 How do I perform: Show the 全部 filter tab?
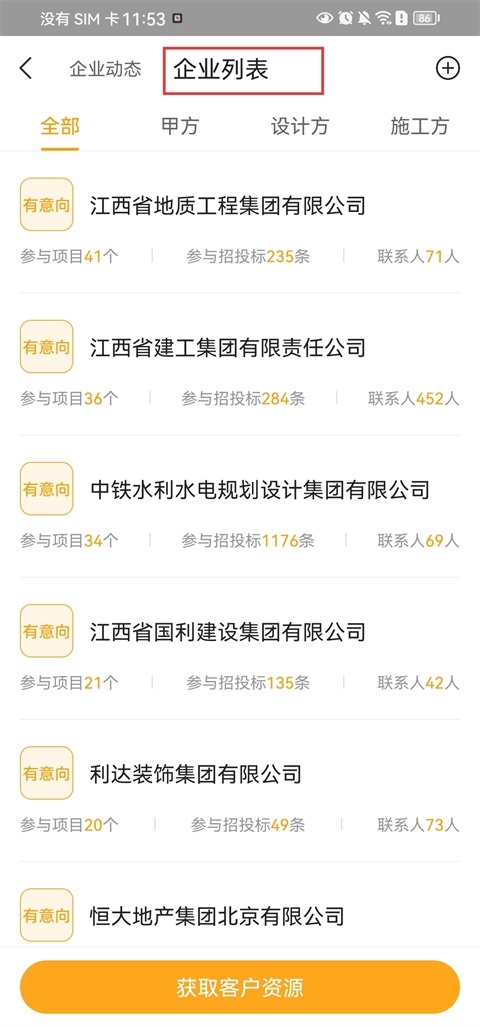(60, 126)
